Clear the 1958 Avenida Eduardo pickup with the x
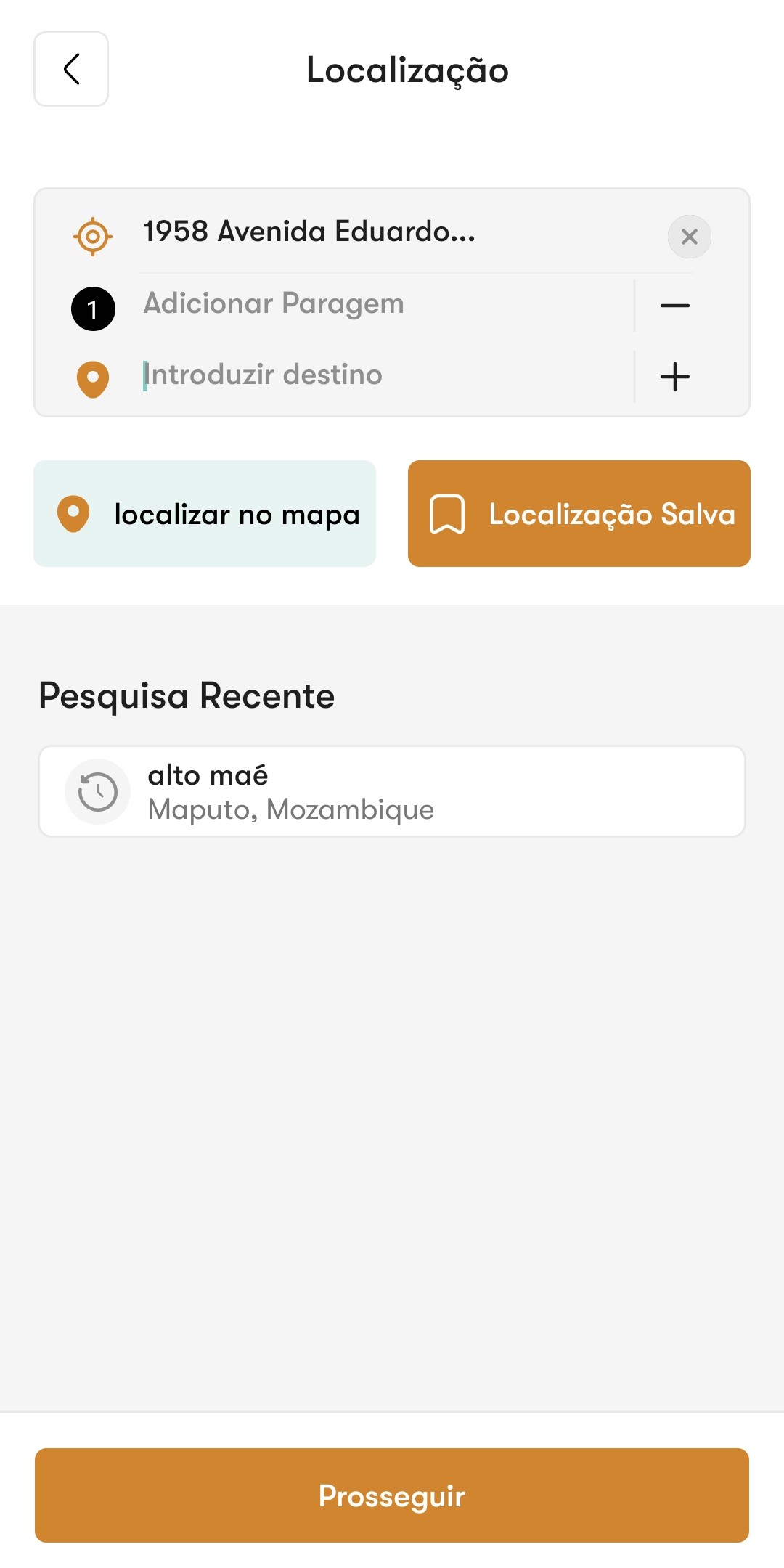 [x=688, y=236]
